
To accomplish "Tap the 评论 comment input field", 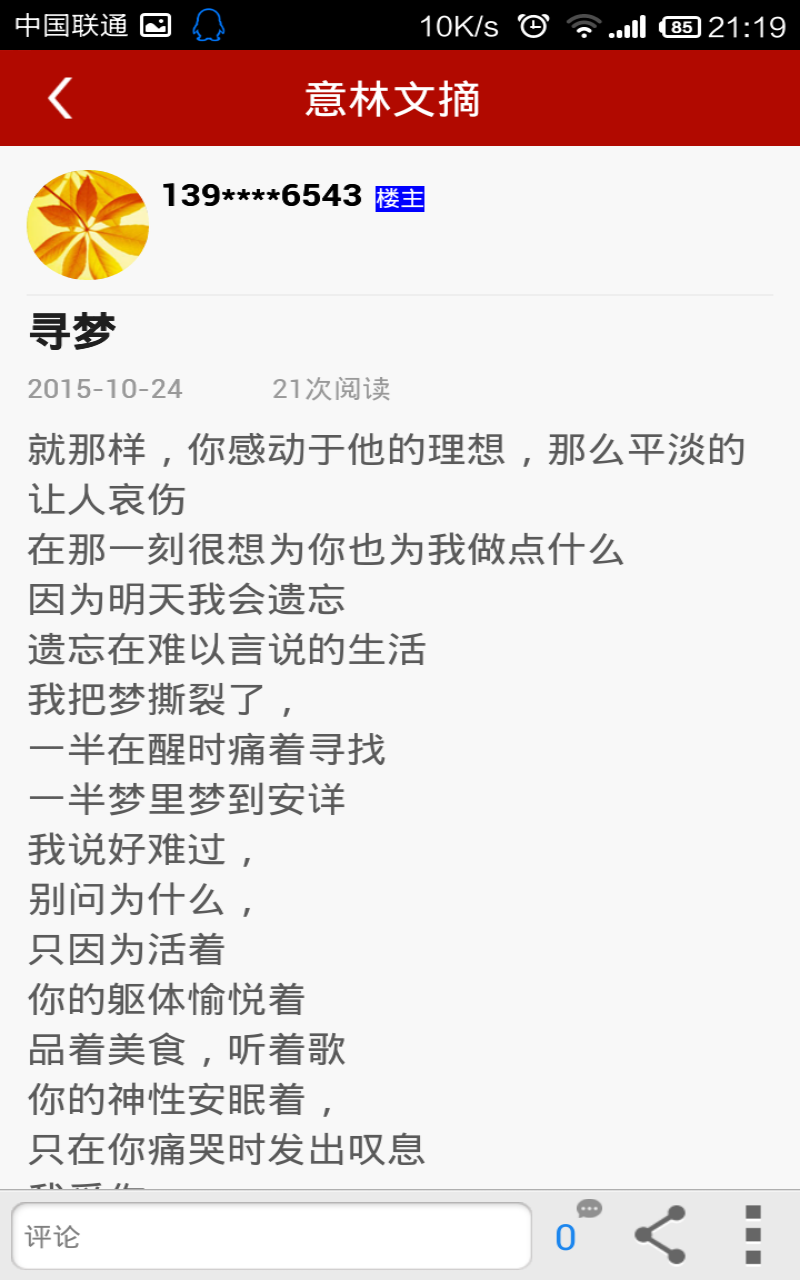I will [x=271, y=1236].
